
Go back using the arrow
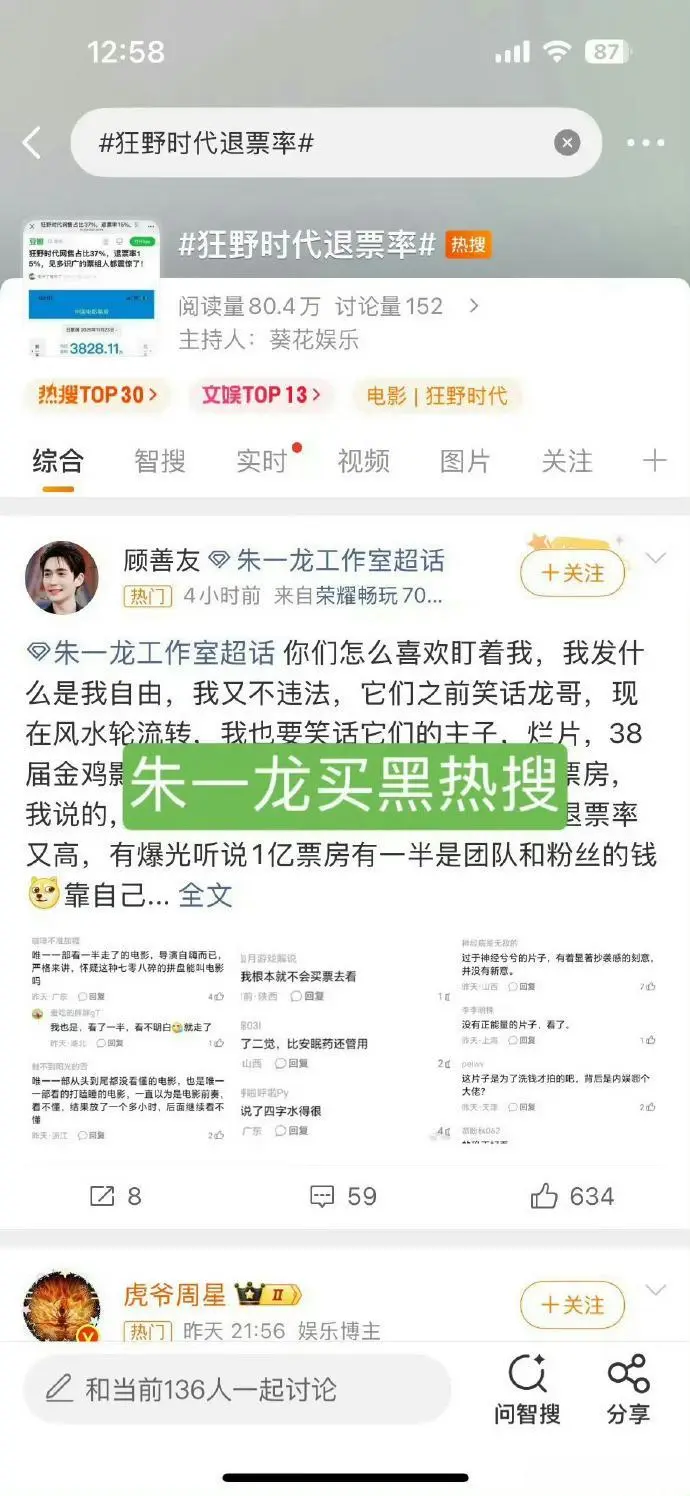pos(32,143)
